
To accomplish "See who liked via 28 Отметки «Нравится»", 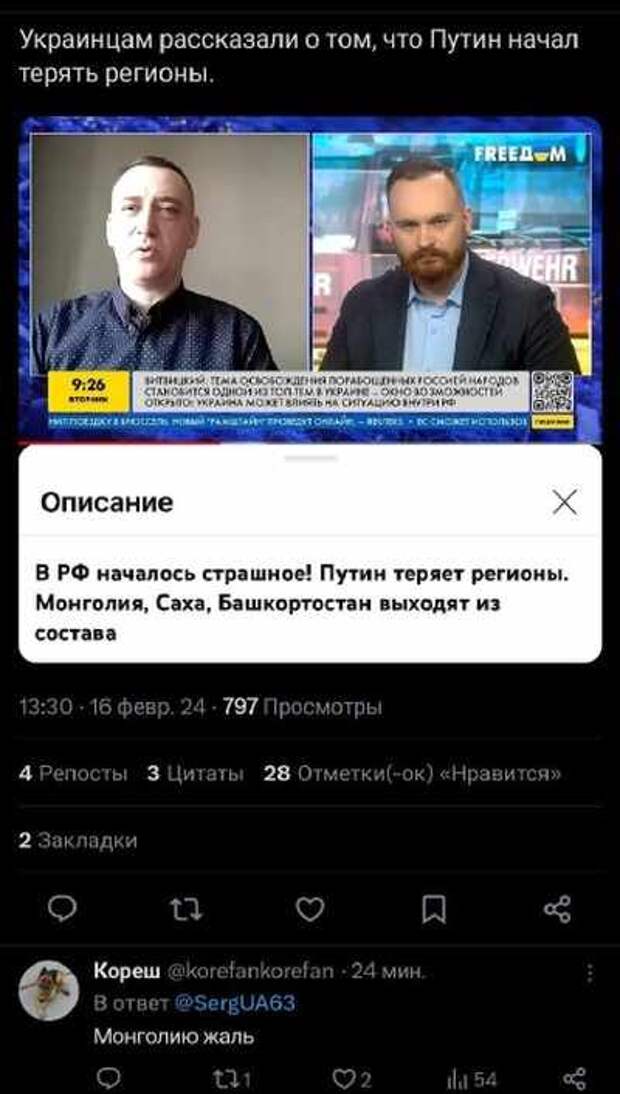I will pyautogui.click(x=412, y=773).
